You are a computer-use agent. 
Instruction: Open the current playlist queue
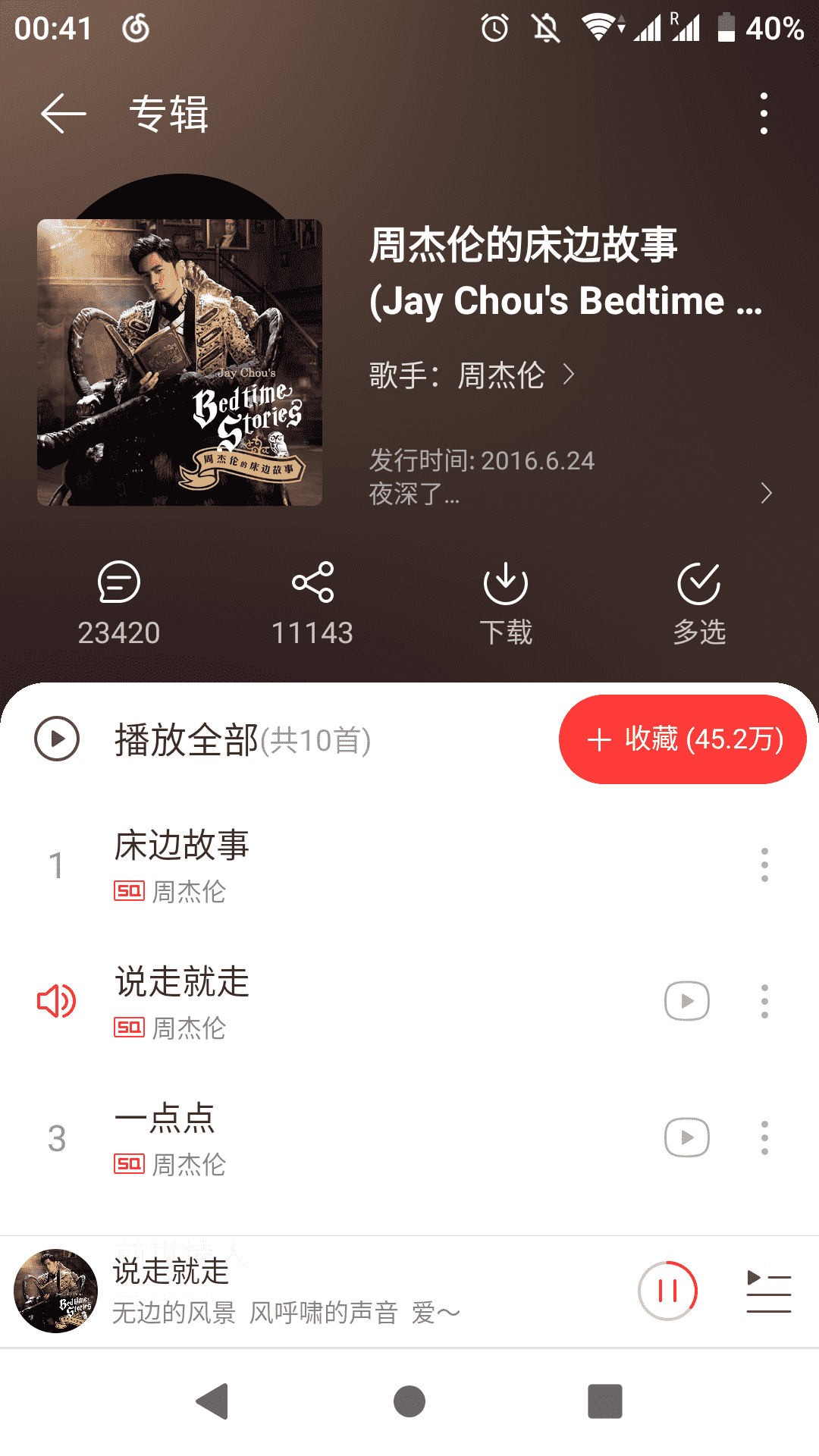click(x=768, y=1291)
